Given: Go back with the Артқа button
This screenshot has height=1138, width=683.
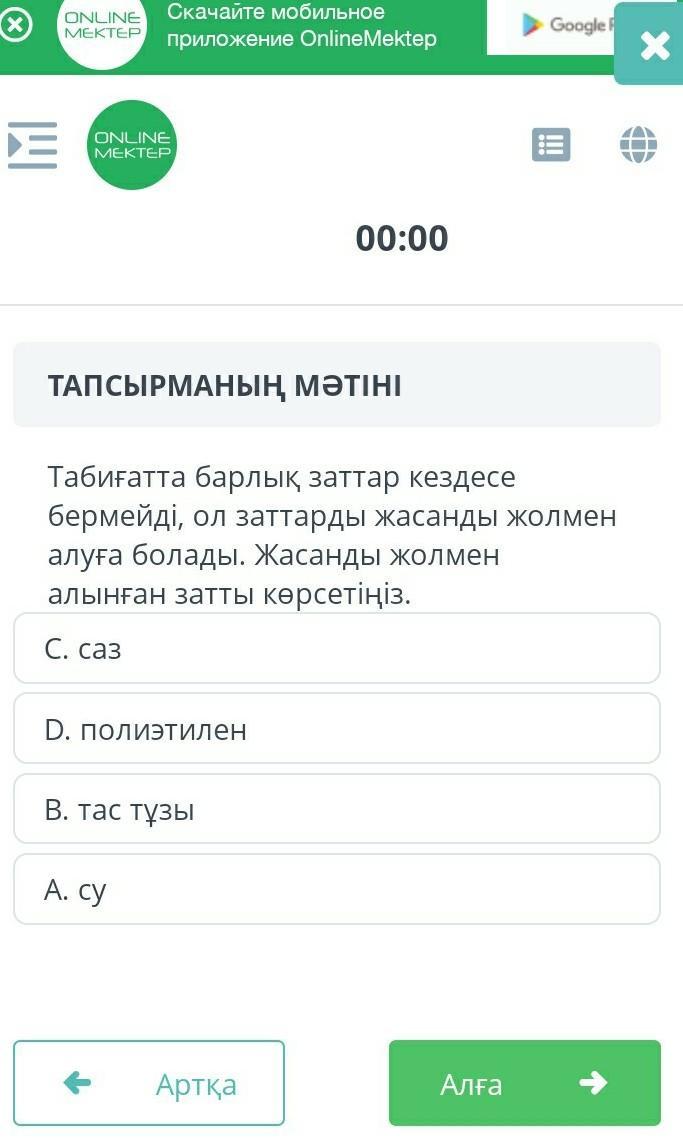Looking at the screenshot, I should 149,1083.
